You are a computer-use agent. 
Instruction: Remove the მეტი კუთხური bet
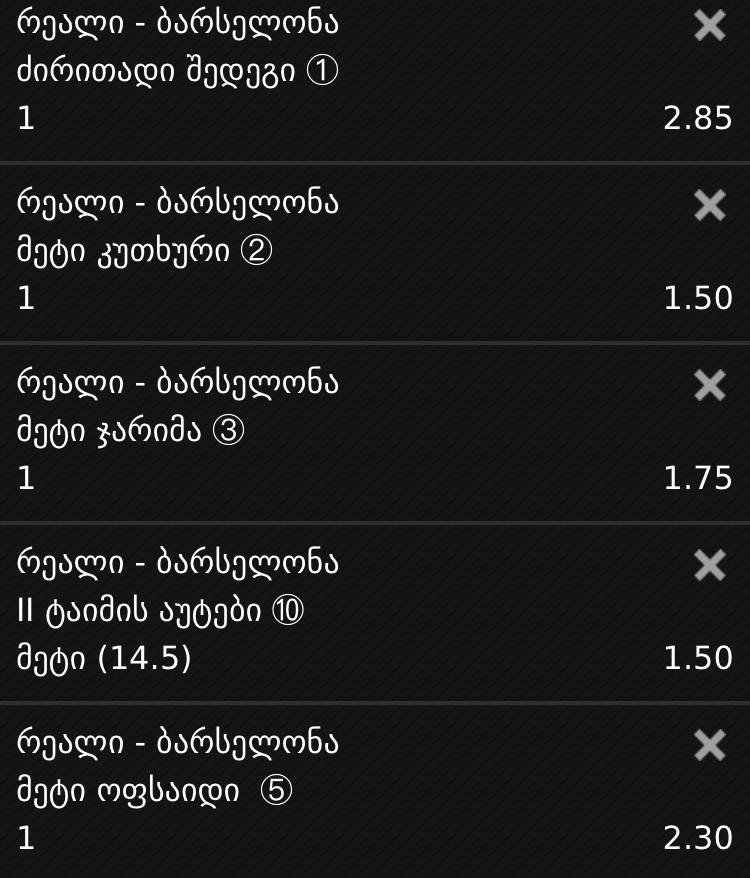[709, 205]
